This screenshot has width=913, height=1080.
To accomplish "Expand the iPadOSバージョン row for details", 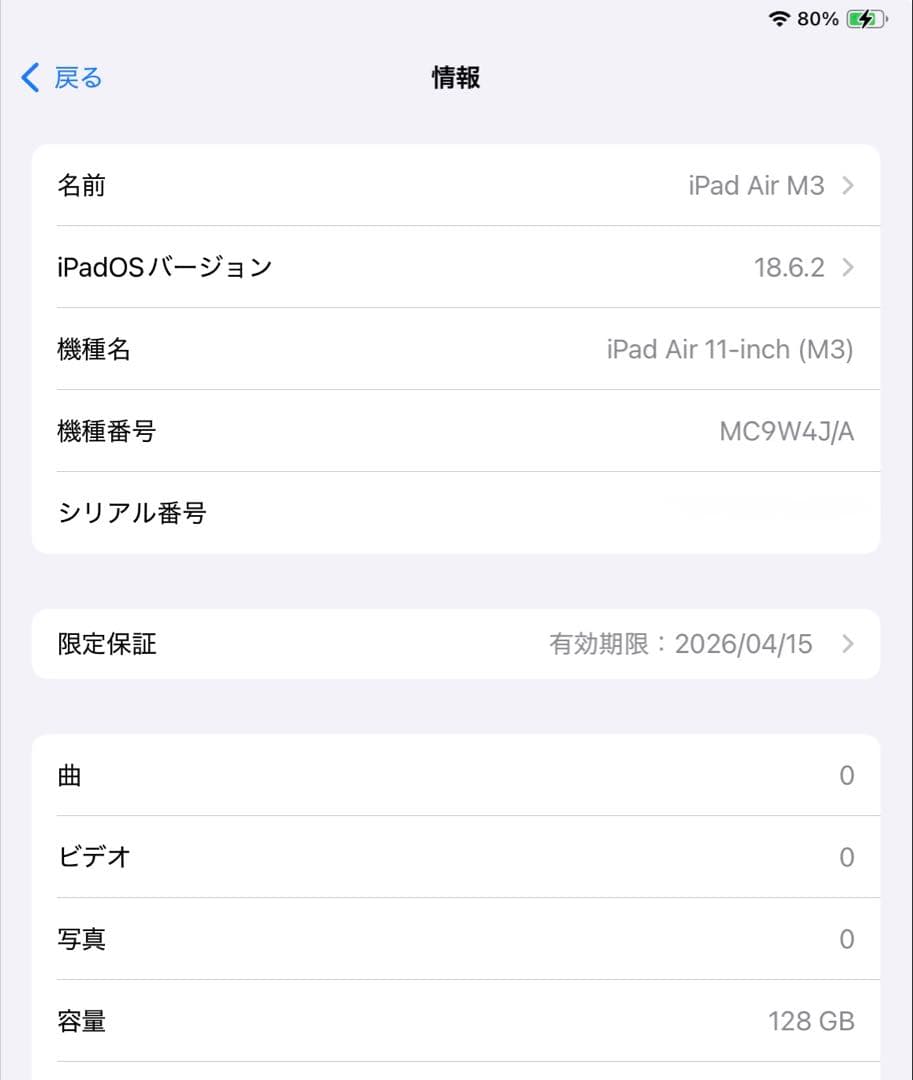I will point(456,267).
